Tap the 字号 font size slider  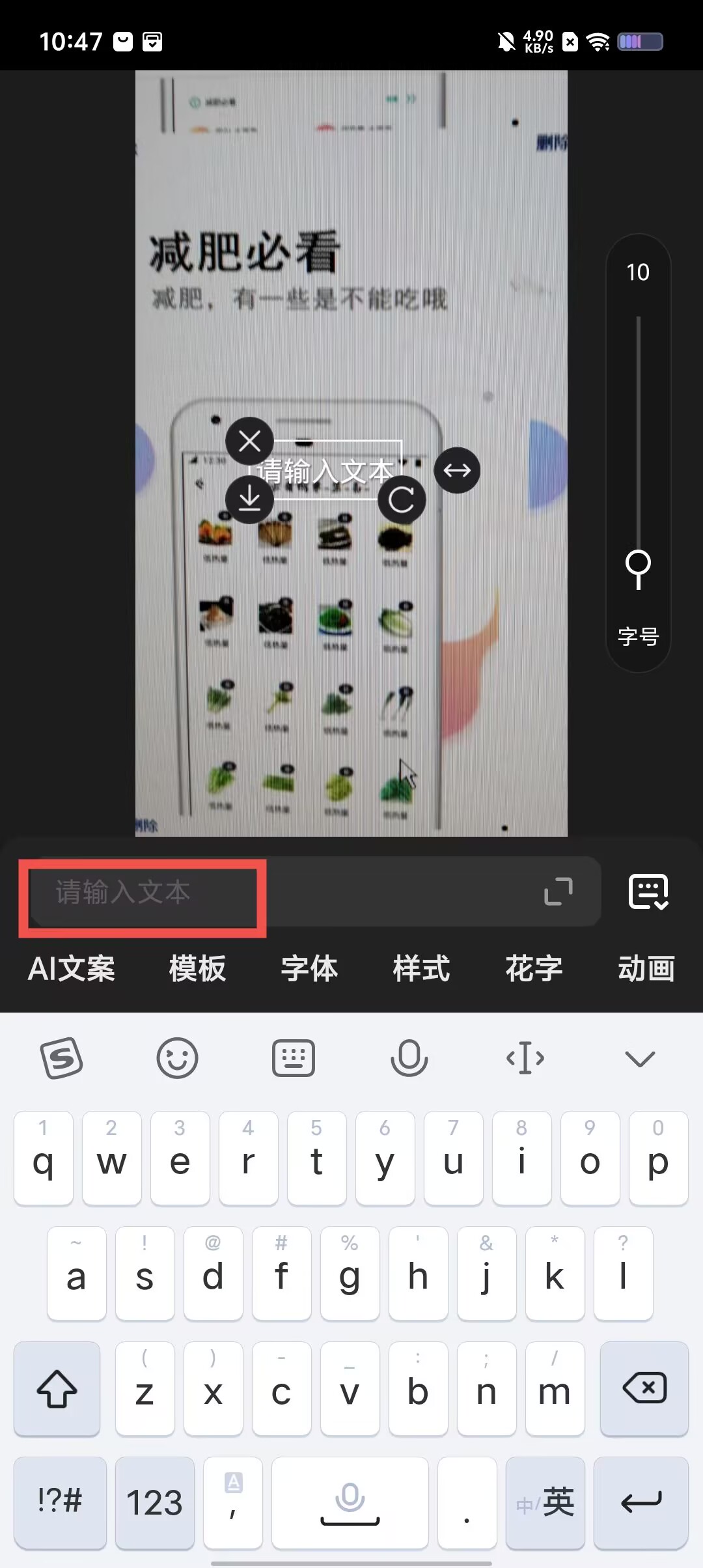(x=638, y=564)
